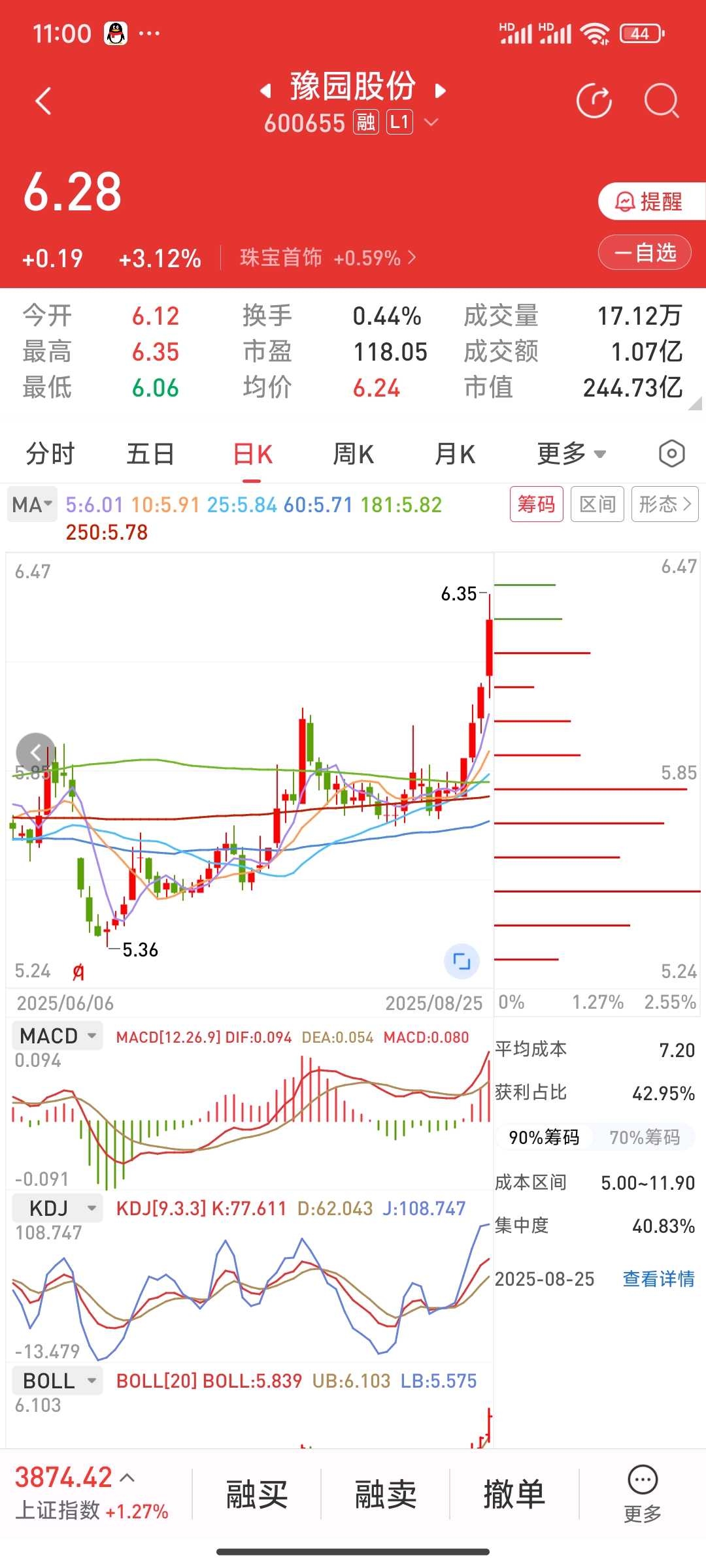Open the search magnifier icon
Screen dimensions: 706x1568
[x=662, y=101]
